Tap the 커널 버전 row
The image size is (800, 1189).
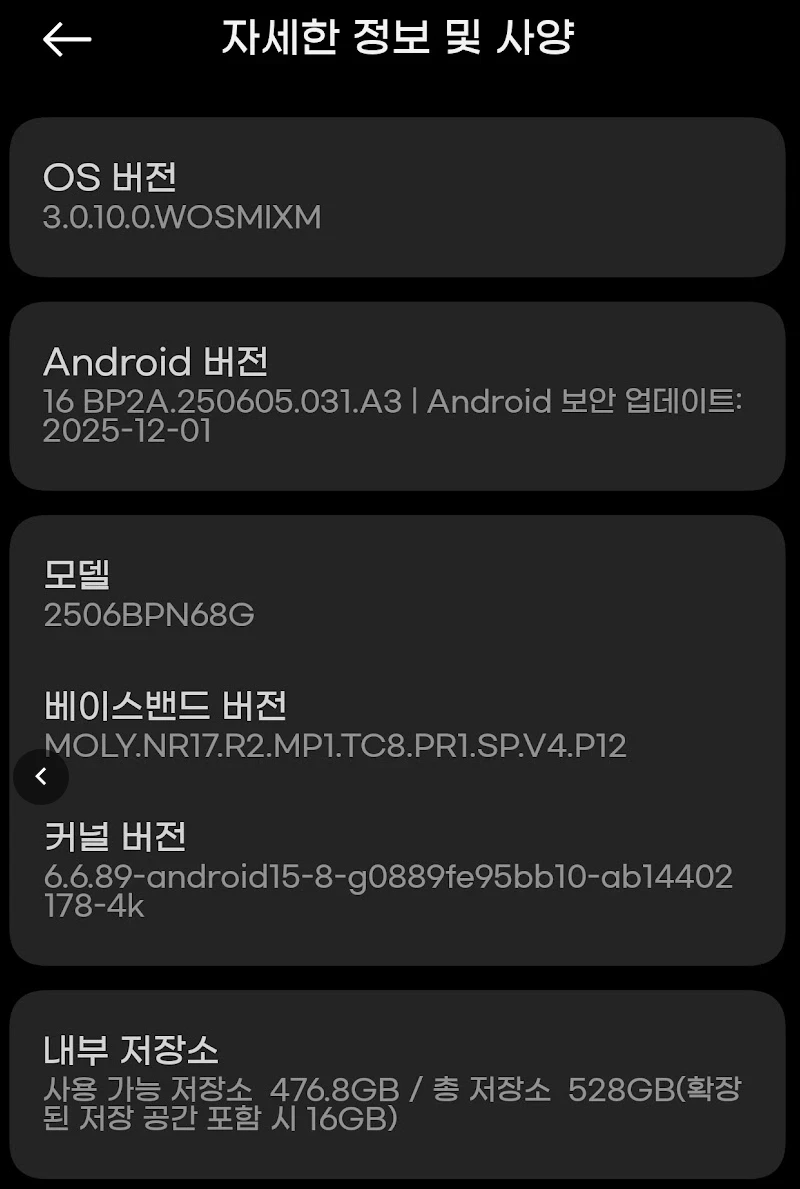397,870
